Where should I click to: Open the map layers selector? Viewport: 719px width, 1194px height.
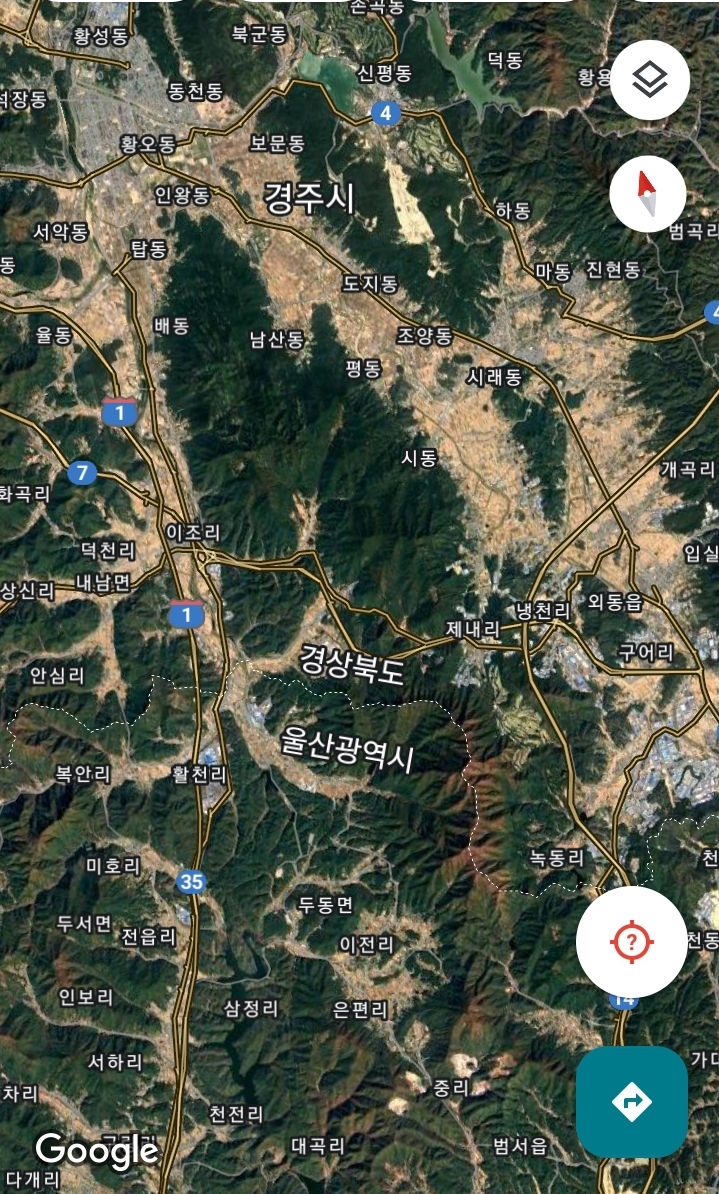650,80
